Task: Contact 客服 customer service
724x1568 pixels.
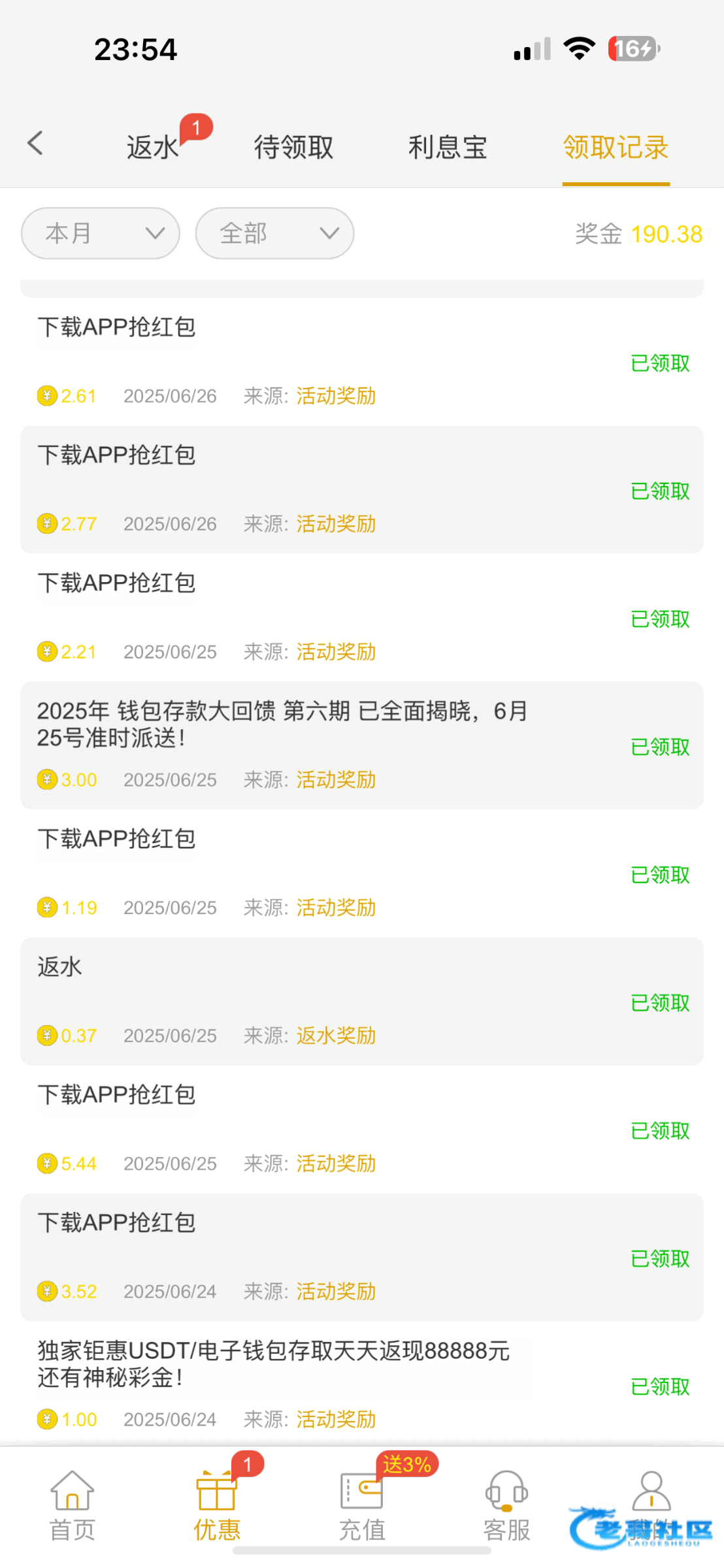Action: tap(506, 1505)
